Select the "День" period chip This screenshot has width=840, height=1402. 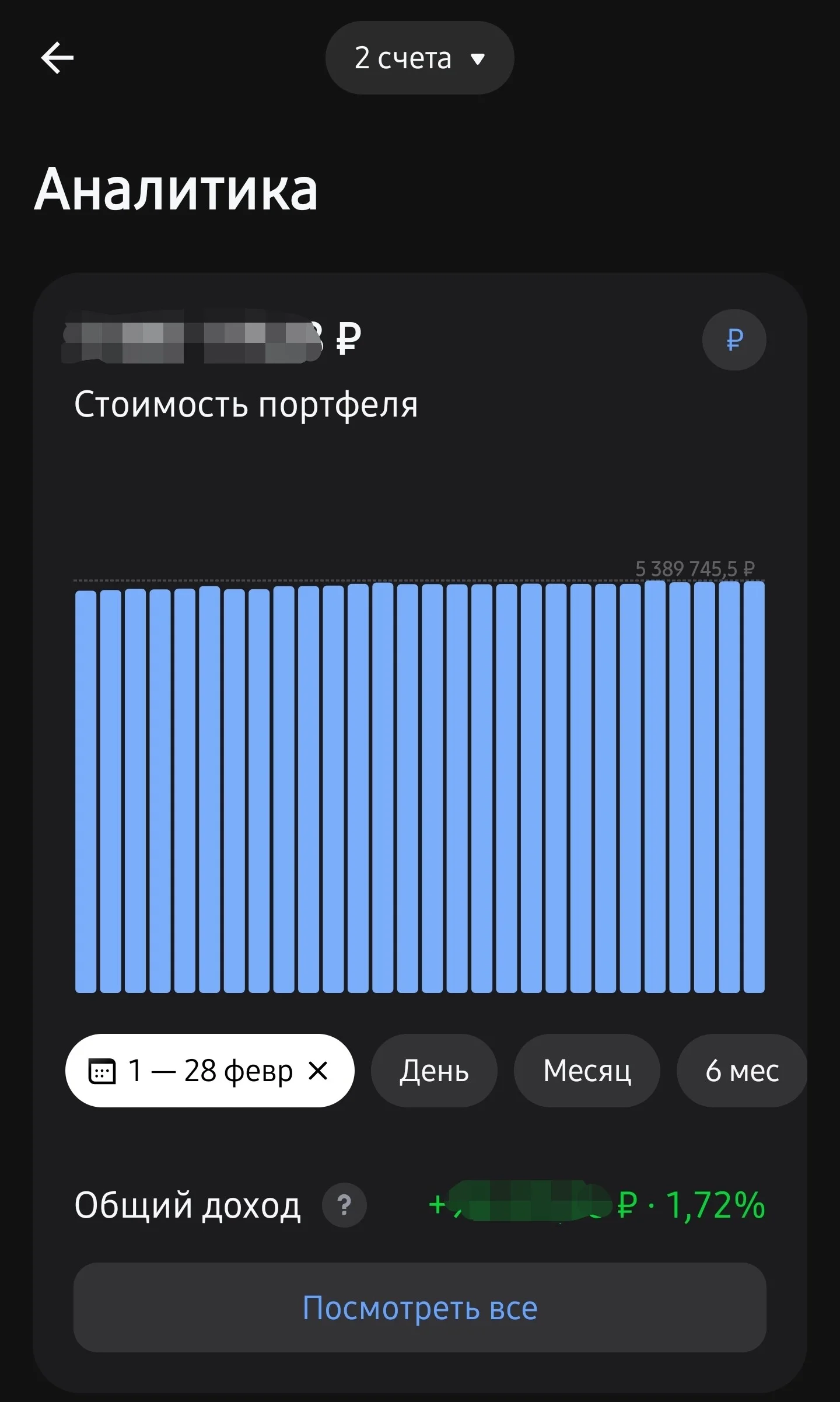[434, 1071]
